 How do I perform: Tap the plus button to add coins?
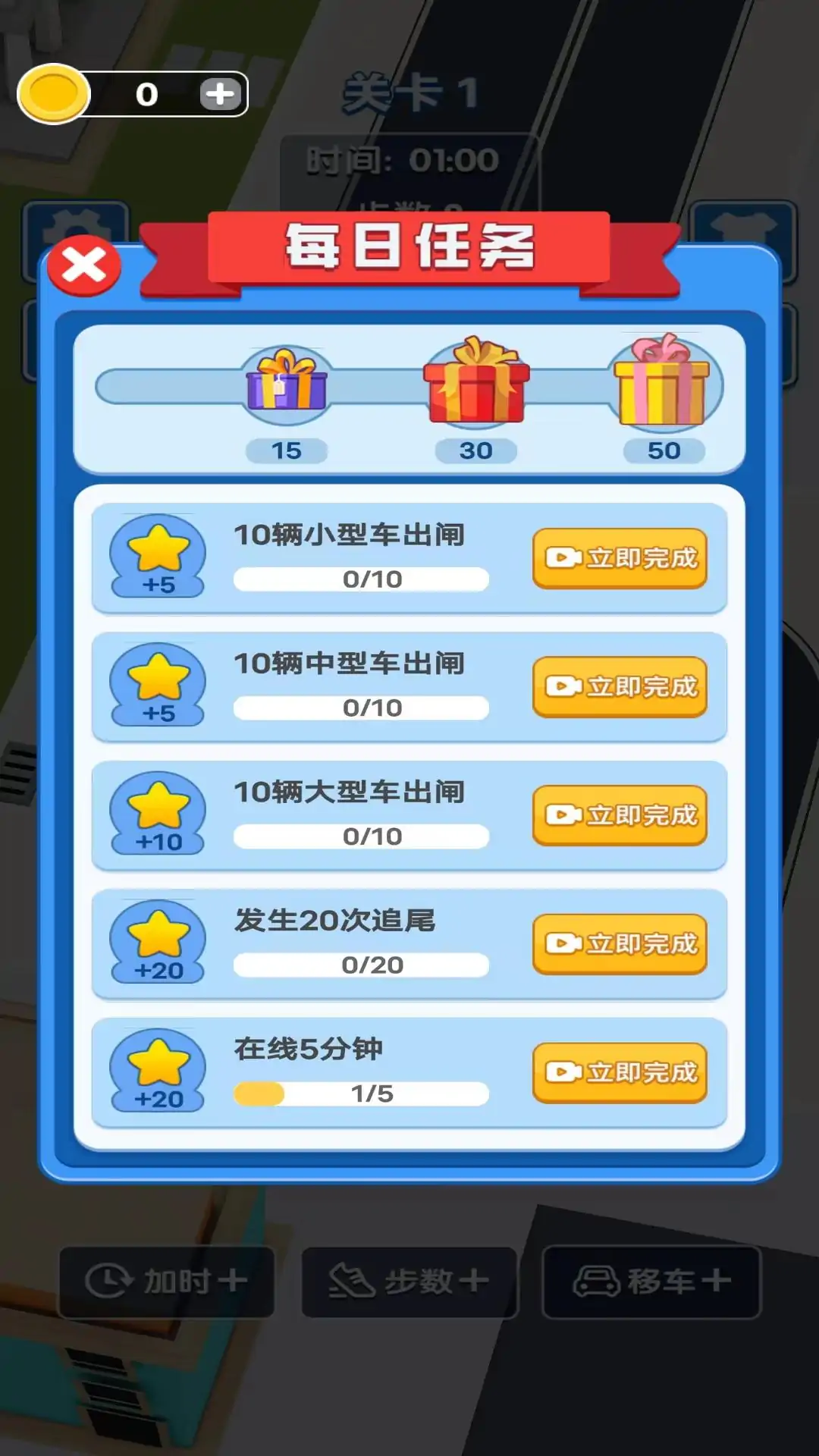pyautogui.click(x=220, y=94)
